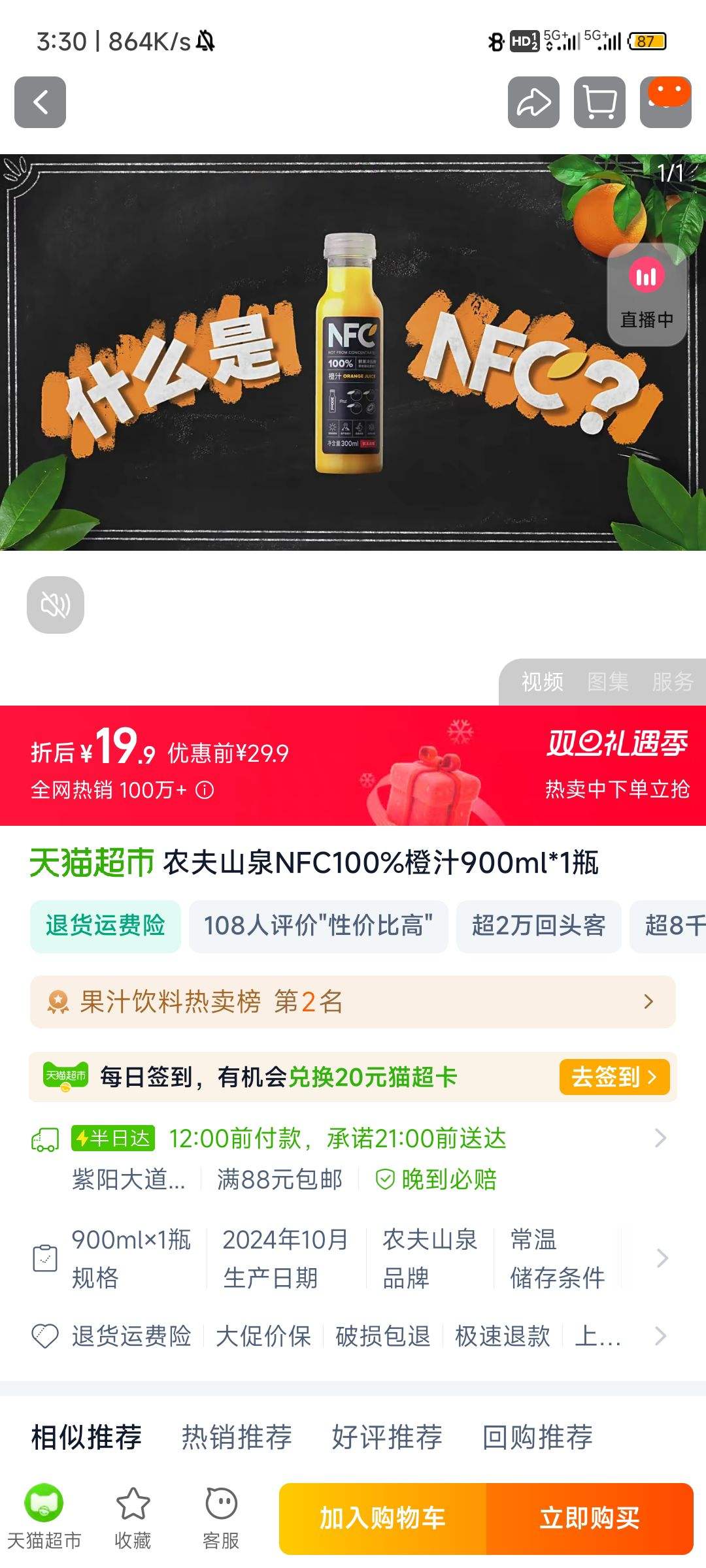Viewport: 706px width, 1568px height.
Task: Tap the share arrow icon
Action: [x=533, y=103]
